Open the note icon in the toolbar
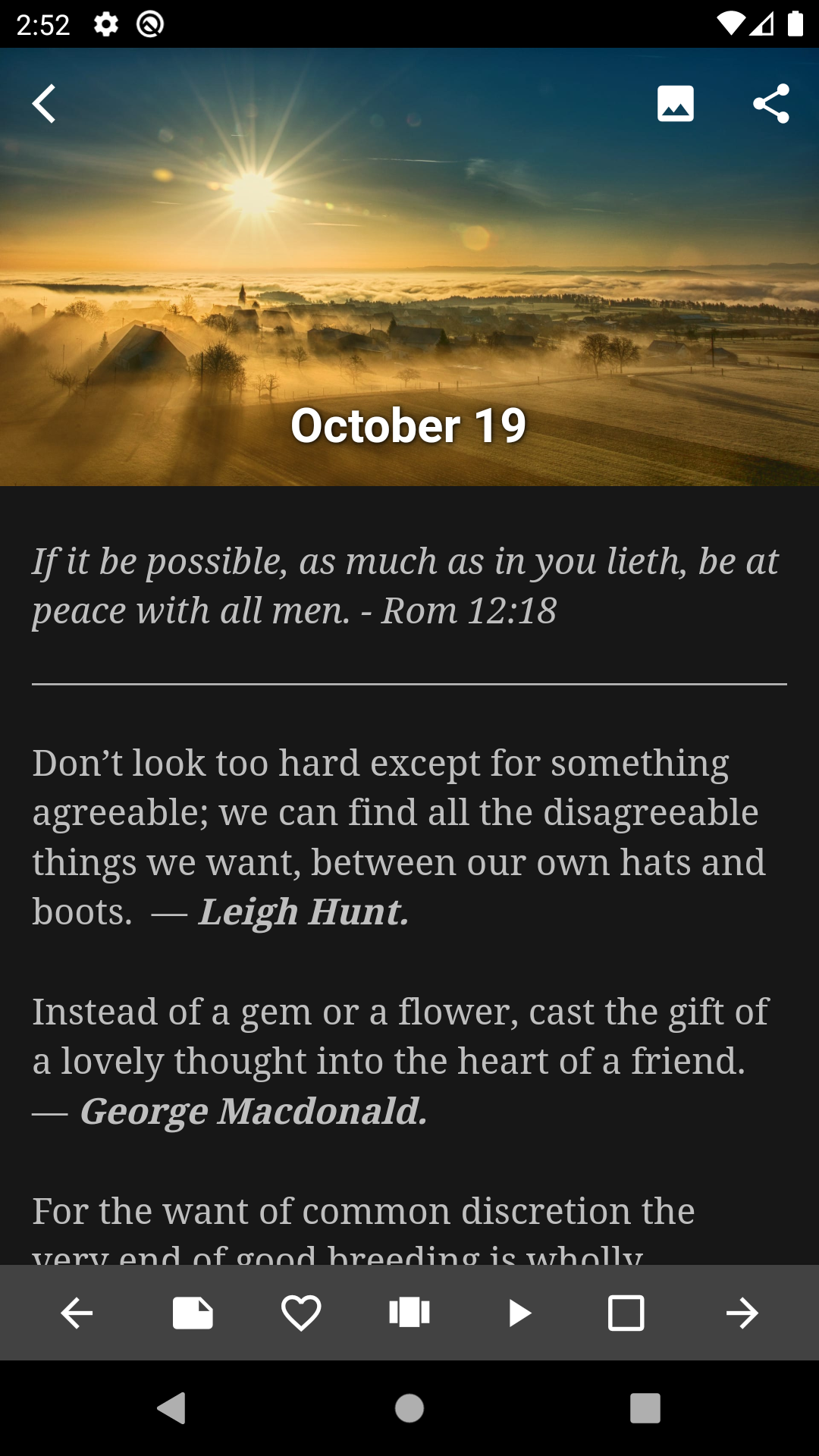This screenshot has height=1456, width=819. coord(193,1313)
